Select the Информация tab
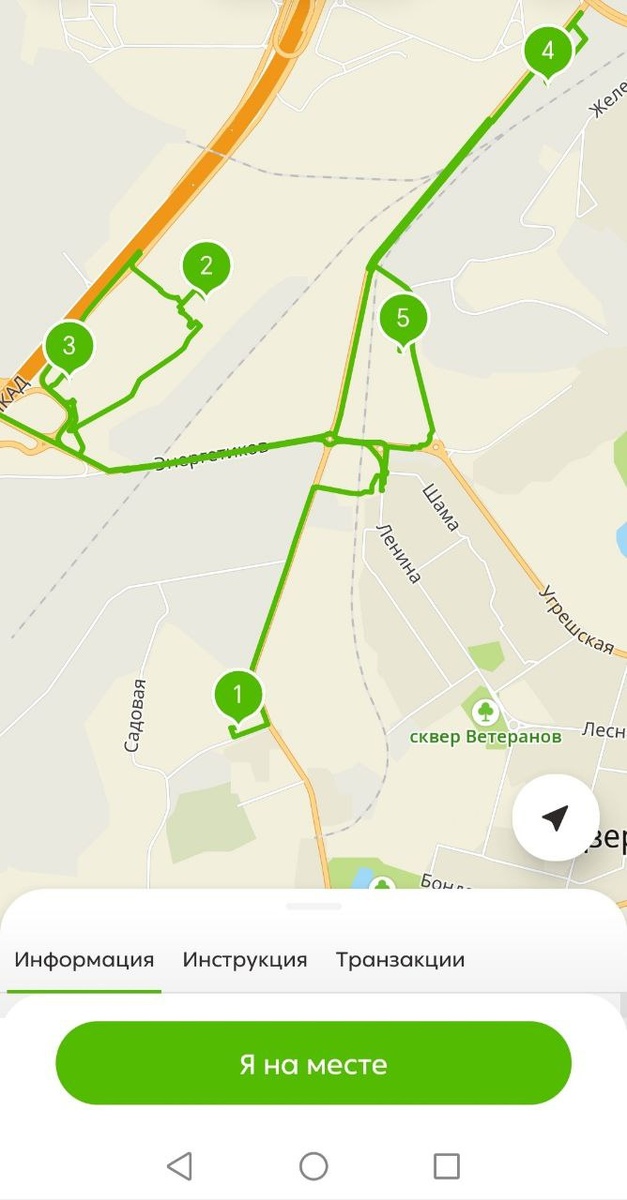This screenshot has height=1200, width=627. (84, 960)
